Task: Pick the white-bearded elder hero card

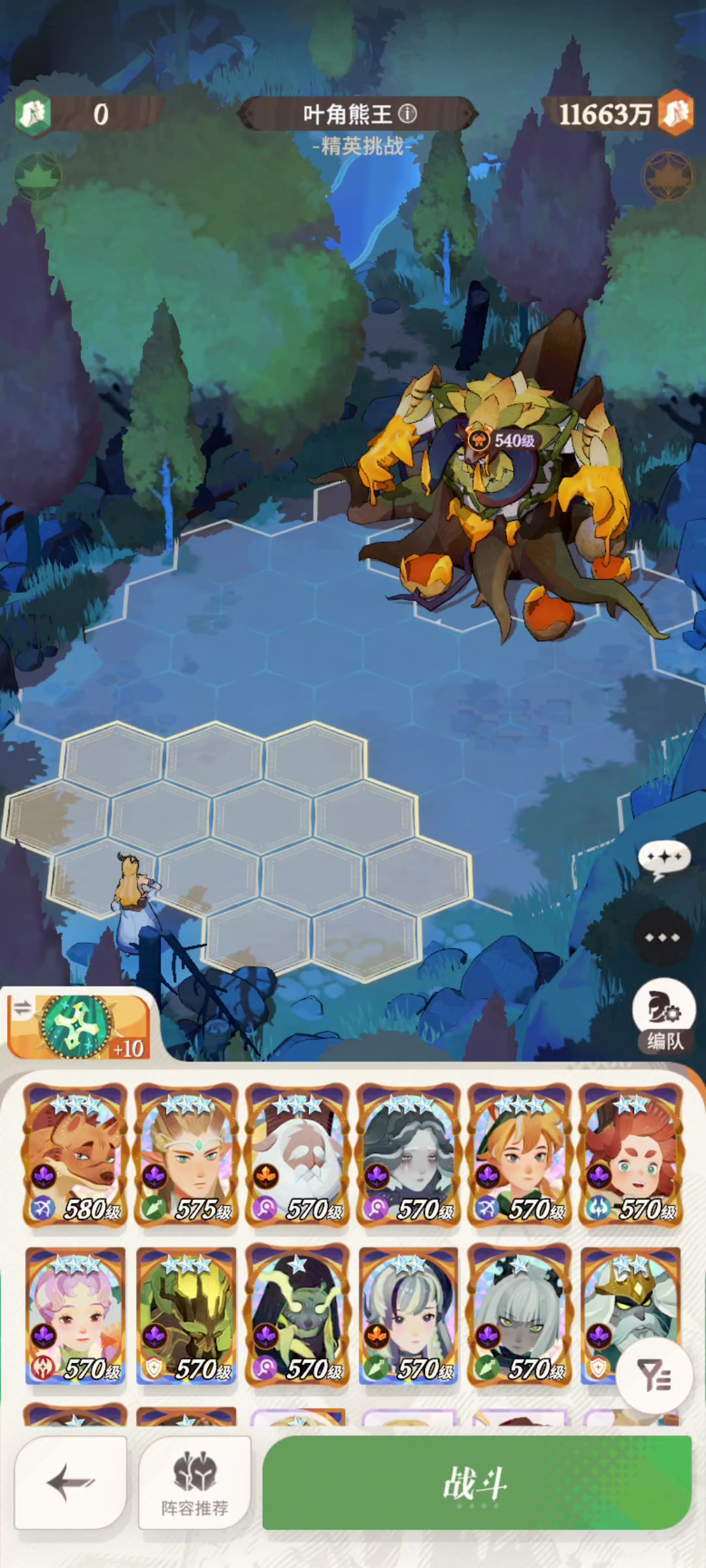Action: (297, 1155)
